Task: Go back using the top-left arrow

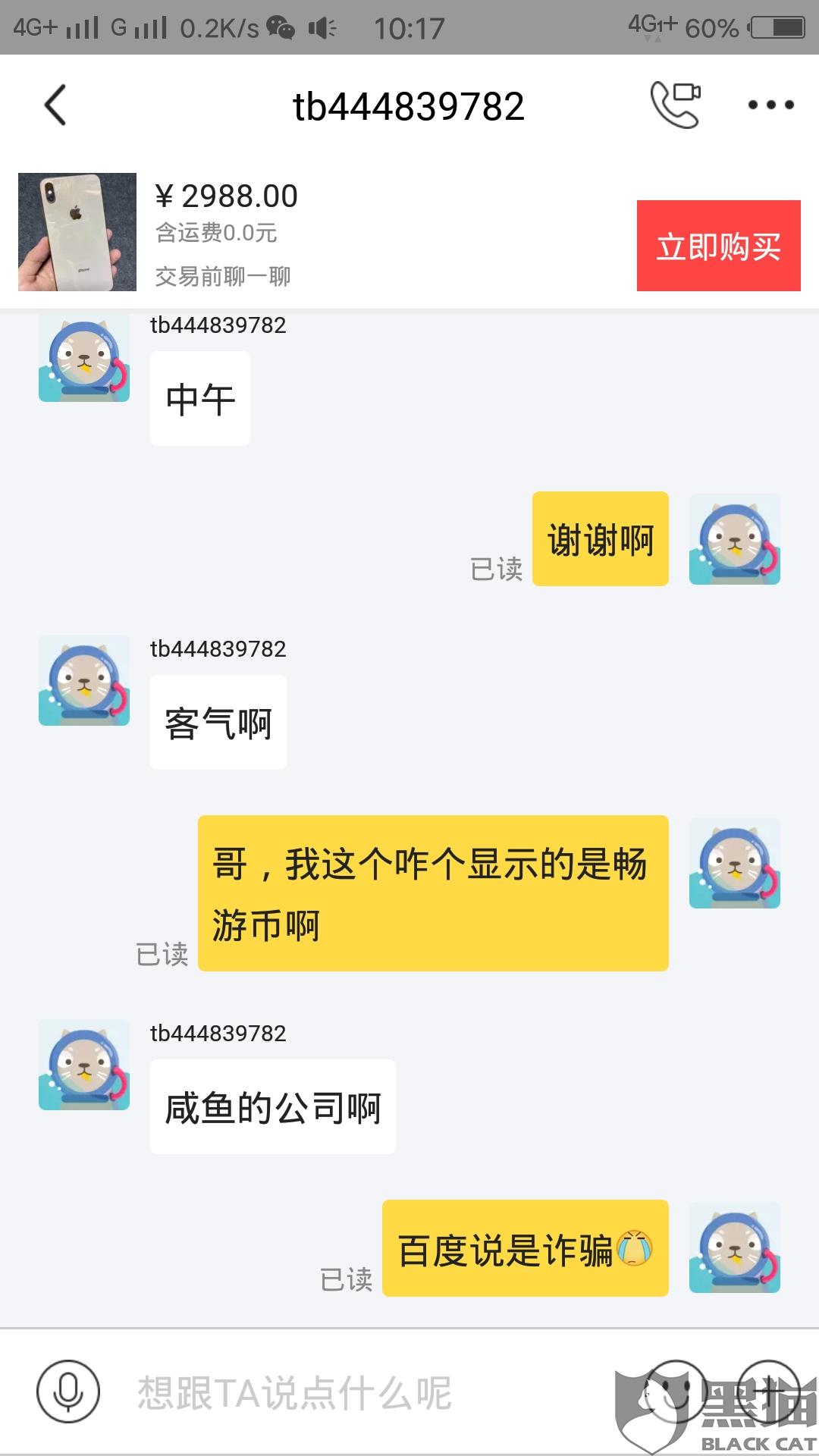Action: [55, 105]
